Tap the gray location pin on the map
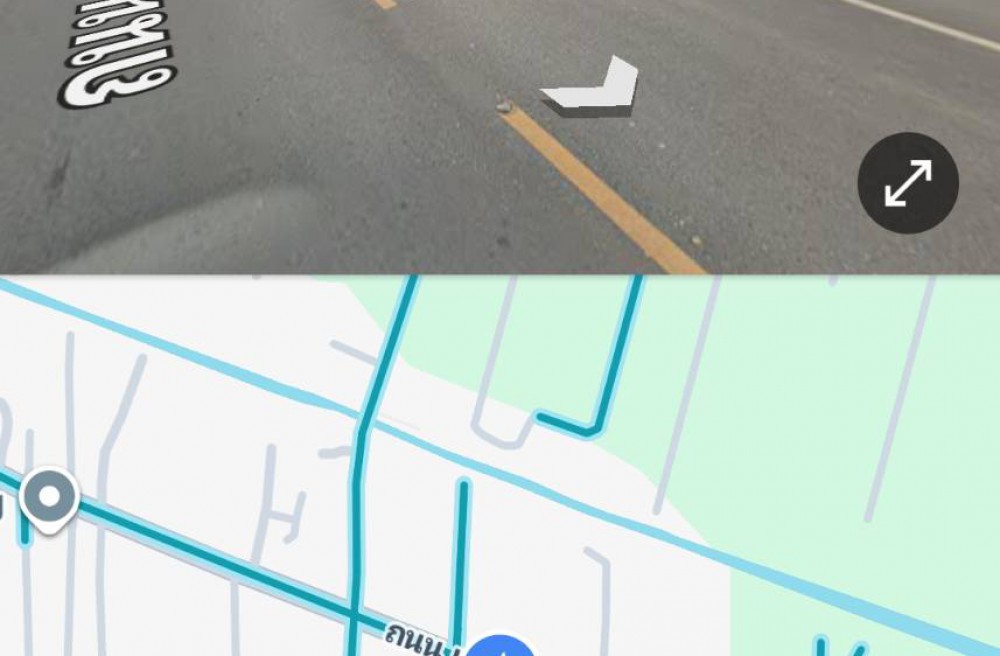Screen dimensions: 1000x656 (x=50, y=497)
